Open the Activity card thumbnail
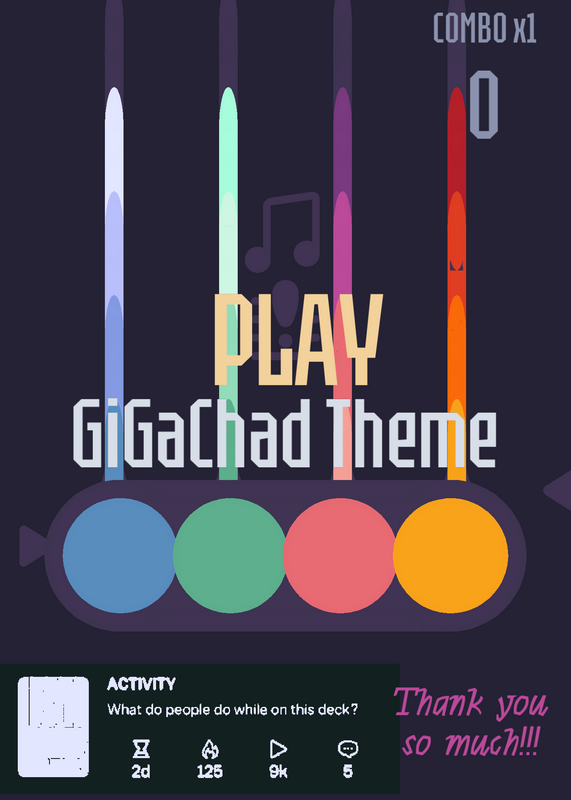 (x=54, y=727)
